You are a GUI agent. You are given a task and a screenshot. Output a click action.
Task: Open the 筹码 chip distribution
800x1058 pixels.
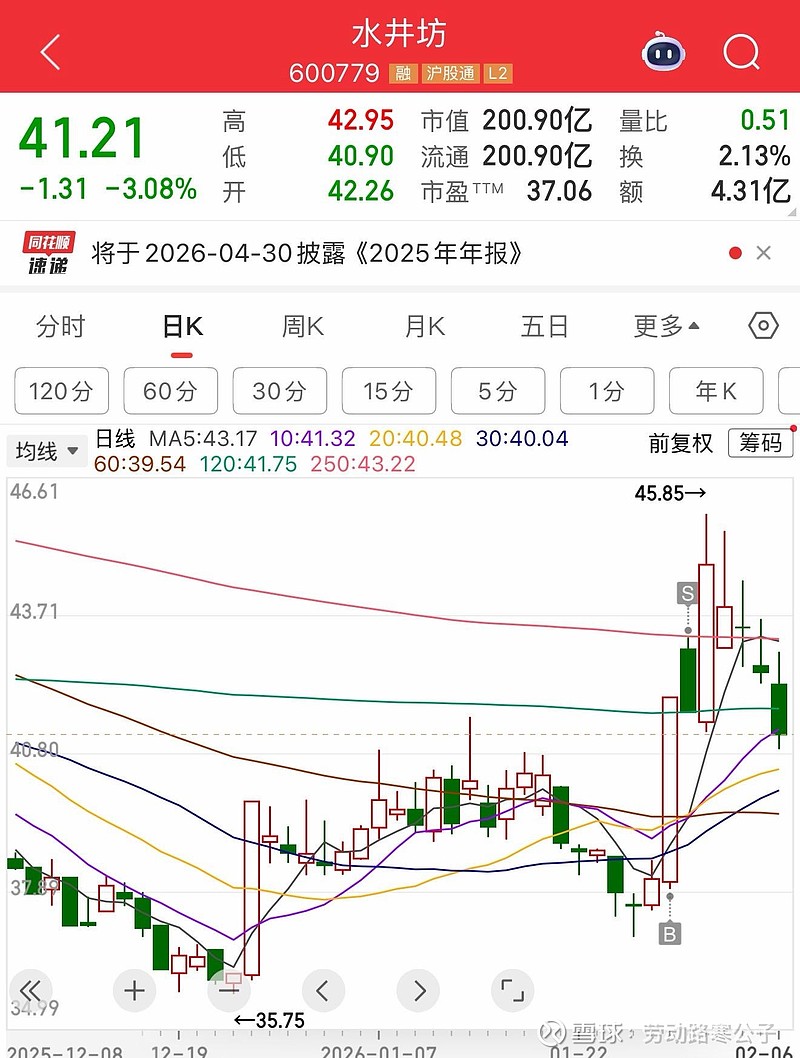(x=761, y=443)
